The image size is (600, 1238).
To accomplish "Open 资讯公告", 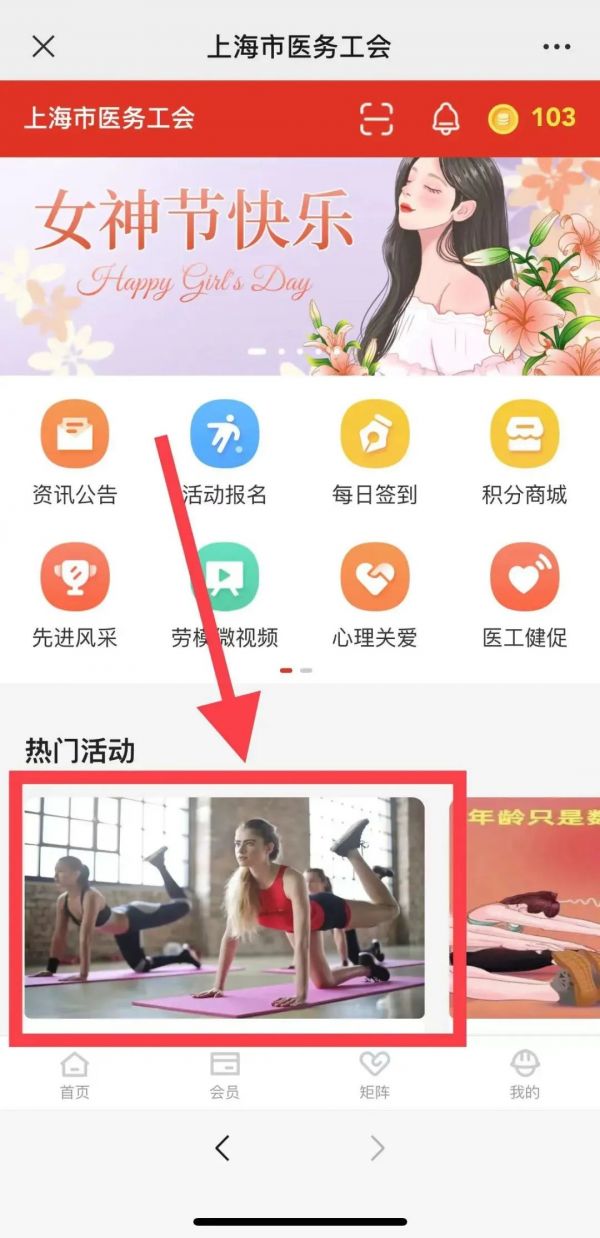I will click(75, 453).
